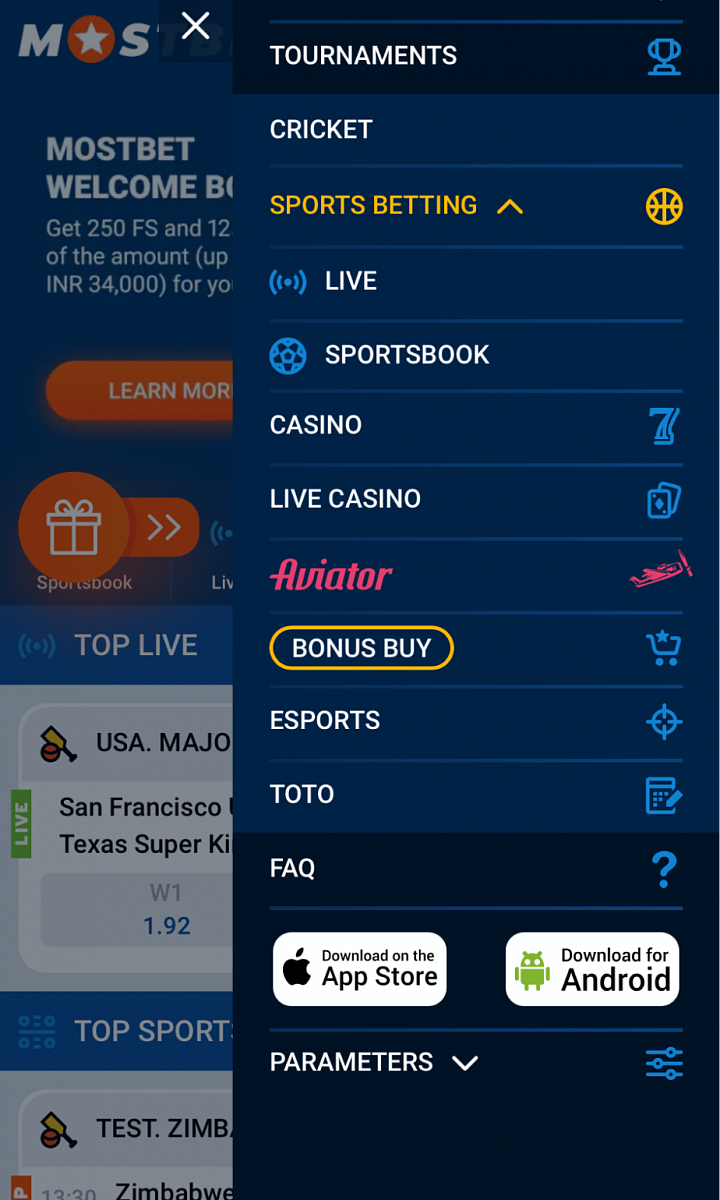
Task: Open the Tournaments section
Action: (363, 56)
